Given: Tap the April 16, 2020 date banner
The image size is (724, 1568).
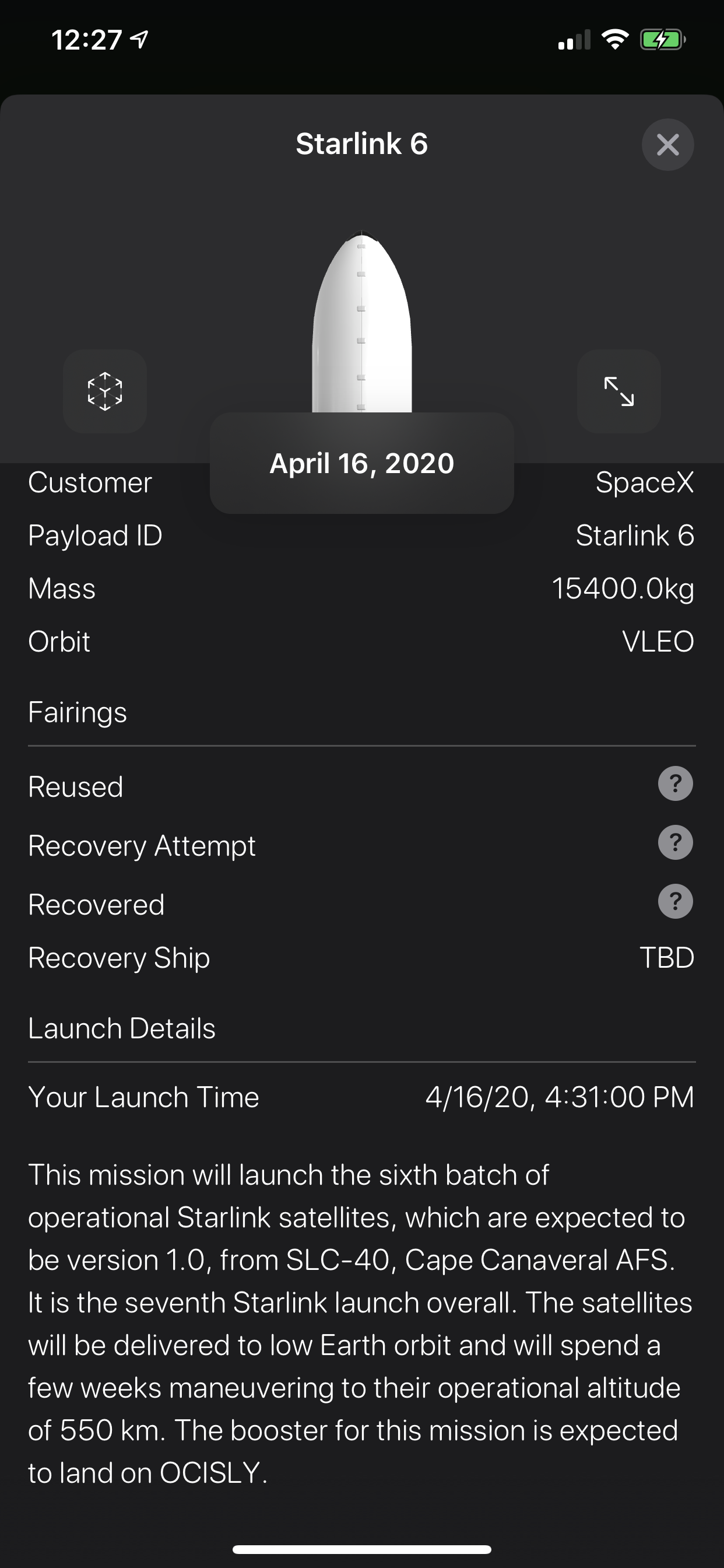Looking at the screenshot, I should 361,464.
